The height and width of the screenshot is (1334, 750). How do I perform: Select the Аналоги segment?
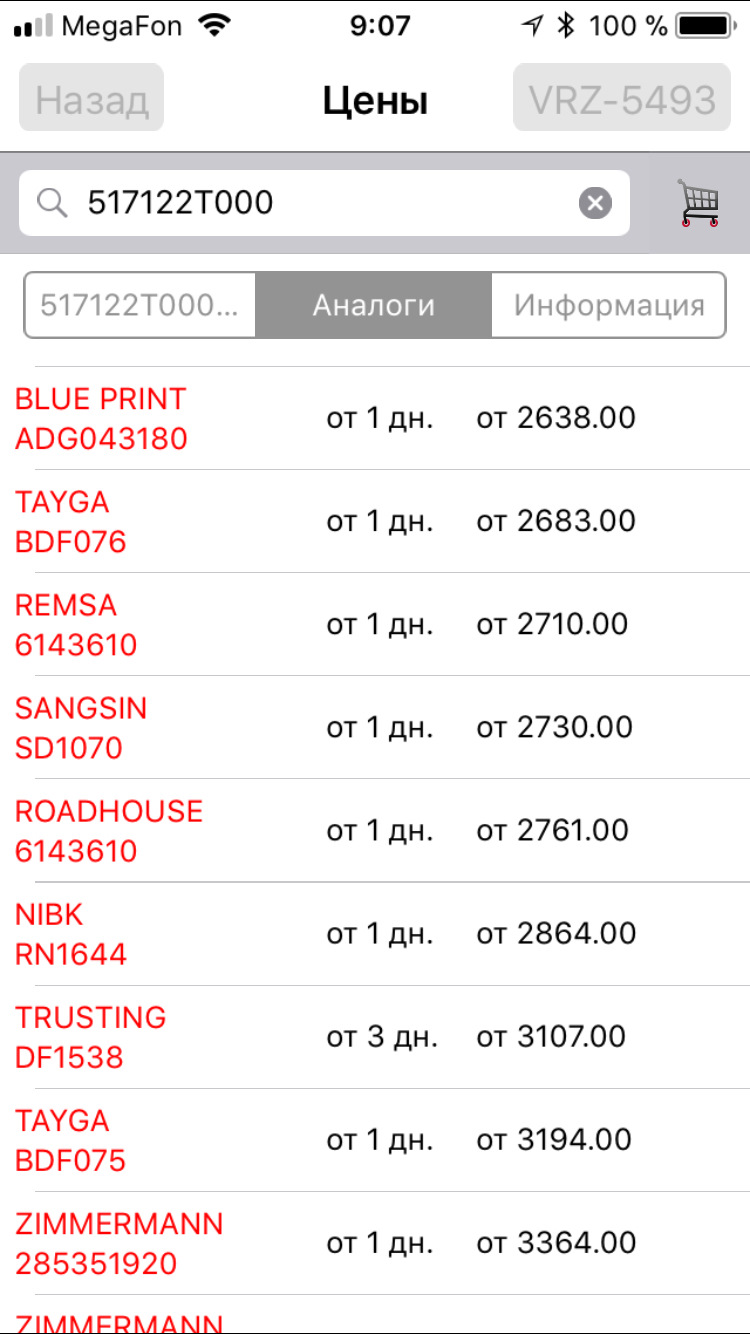(374, 305)
